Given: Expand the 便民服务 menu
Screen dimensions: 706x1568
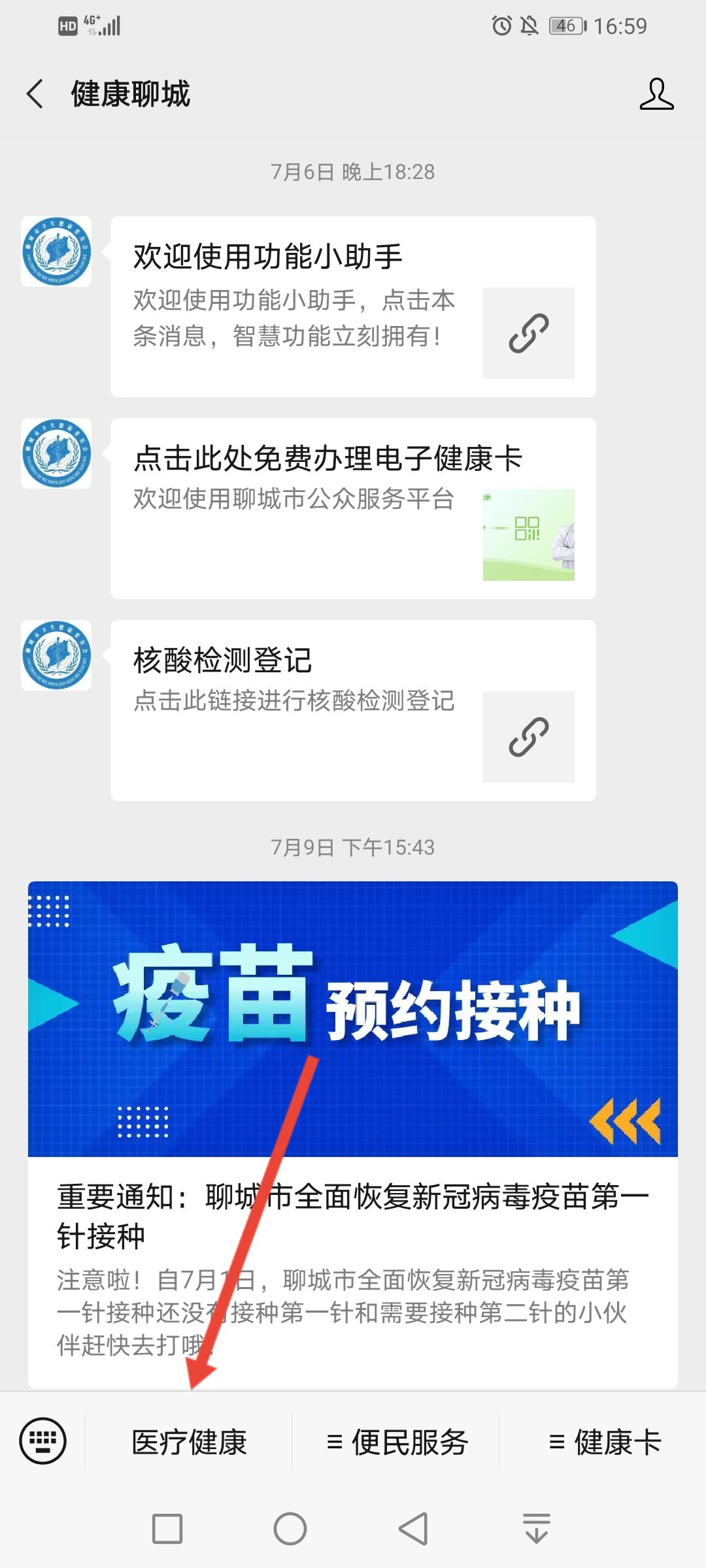Looking at the screenshot, I should point(397,1442).
